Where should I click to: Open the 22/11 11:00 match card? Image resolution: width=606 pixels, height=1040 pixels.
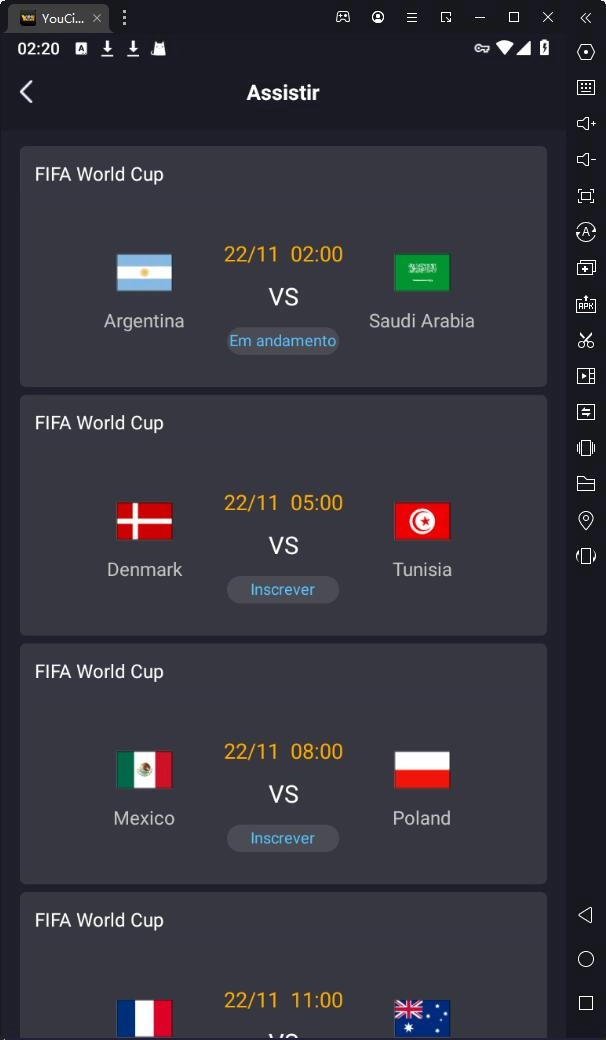(283, 966)
